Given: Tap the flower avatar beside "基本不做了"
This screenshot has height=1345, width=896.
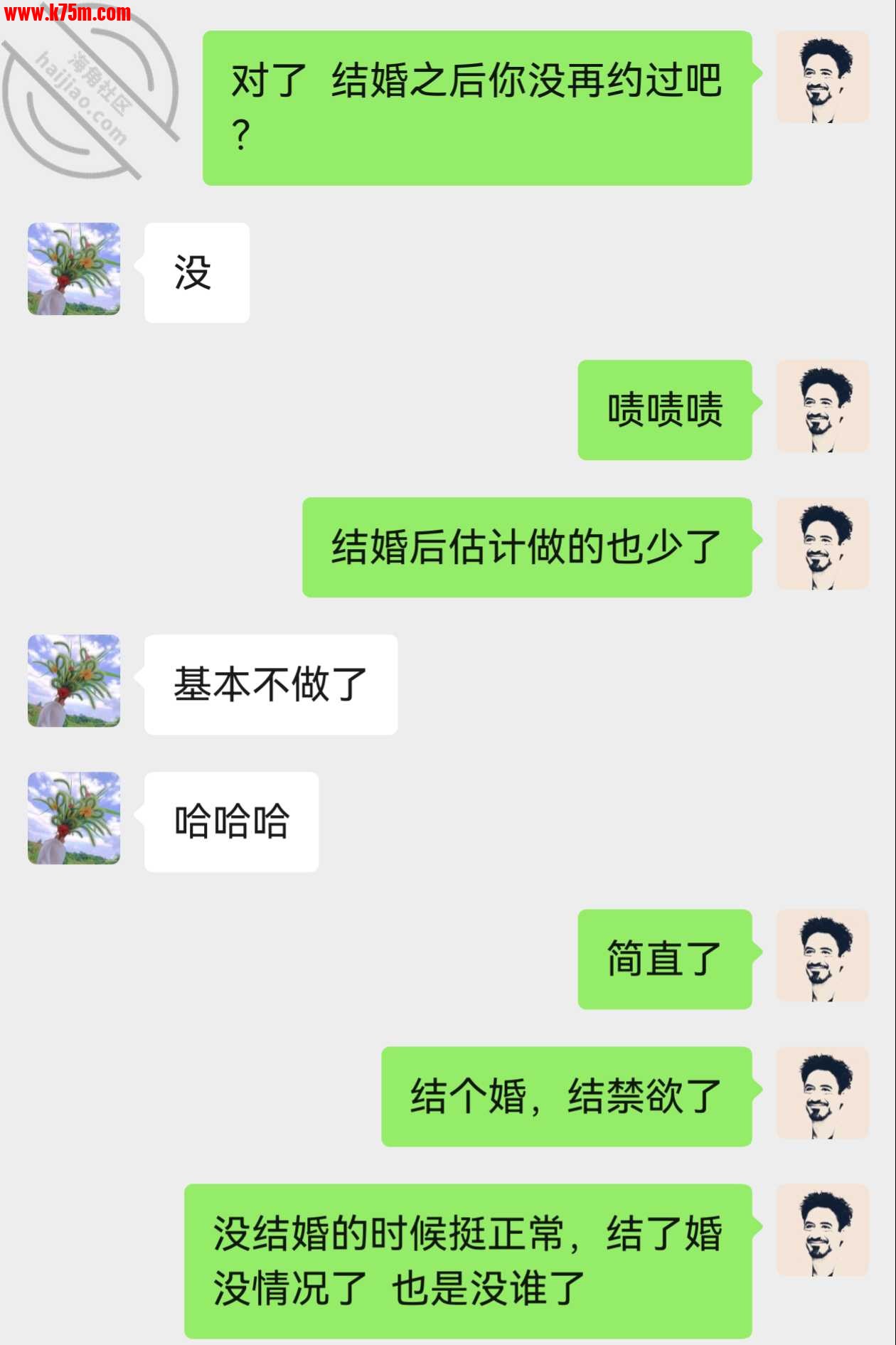Looking at the screenshot, I should click(x=74, y=681).
